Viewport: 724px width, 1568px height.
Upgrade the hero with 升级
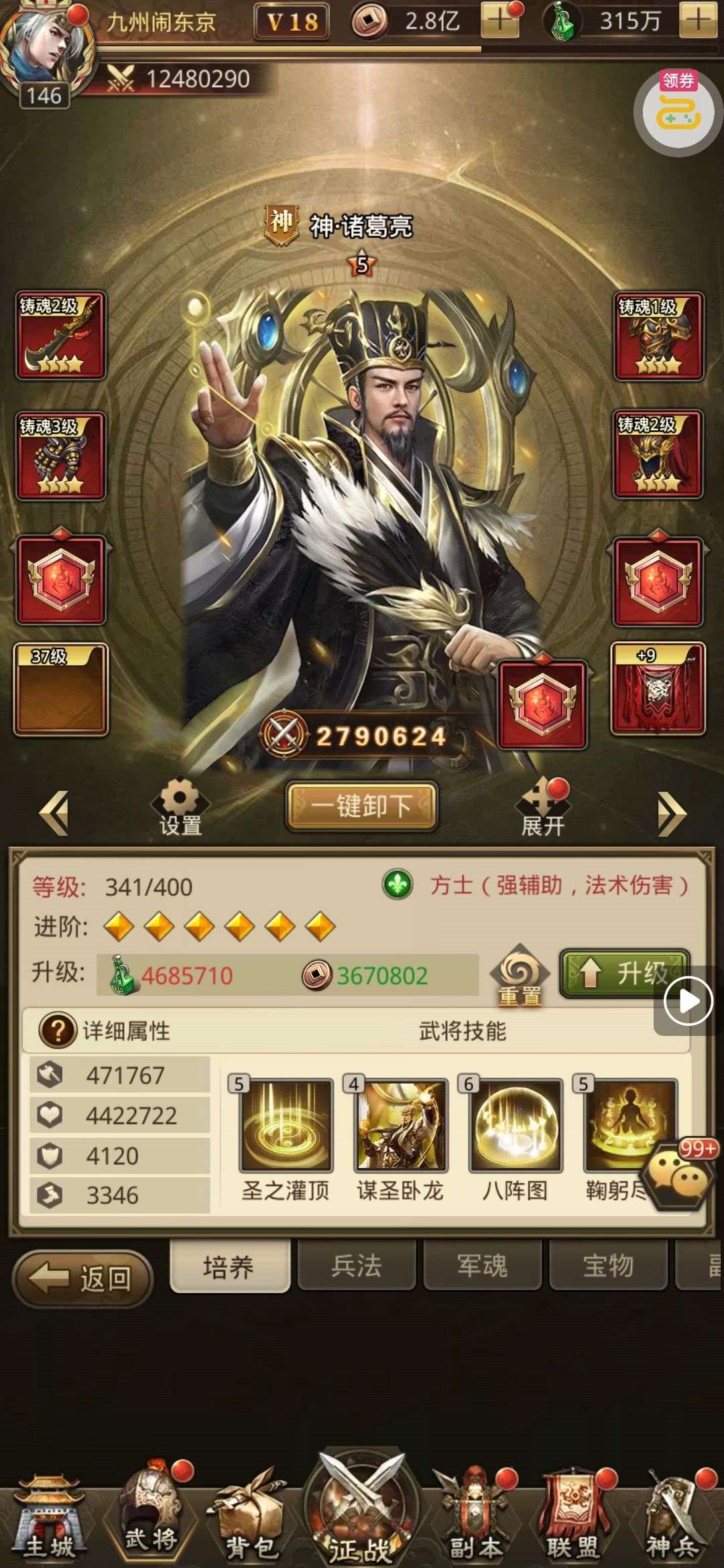tap(623, 973)
